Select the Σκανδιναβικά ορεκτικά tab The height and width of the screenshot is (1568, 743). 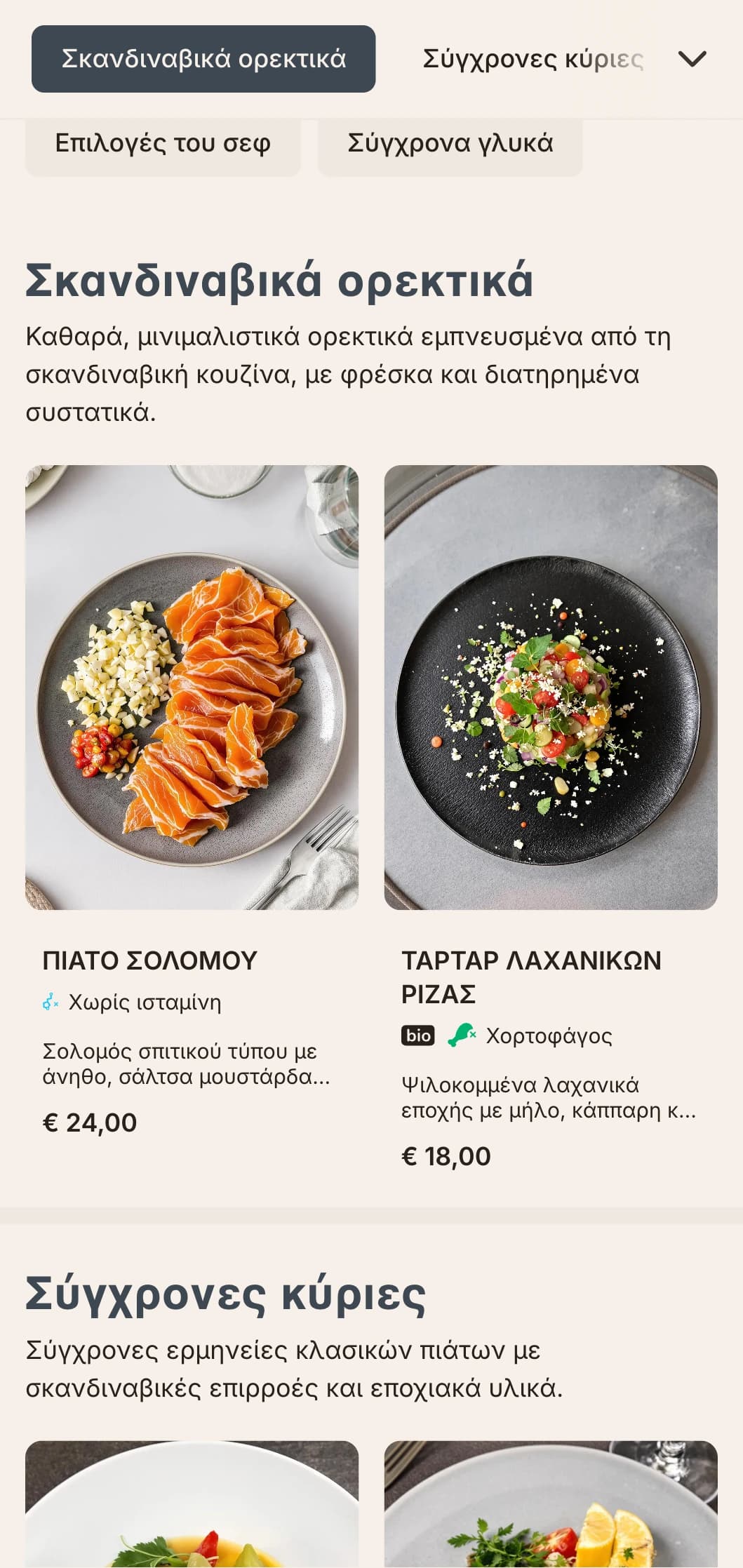point(203,59)
